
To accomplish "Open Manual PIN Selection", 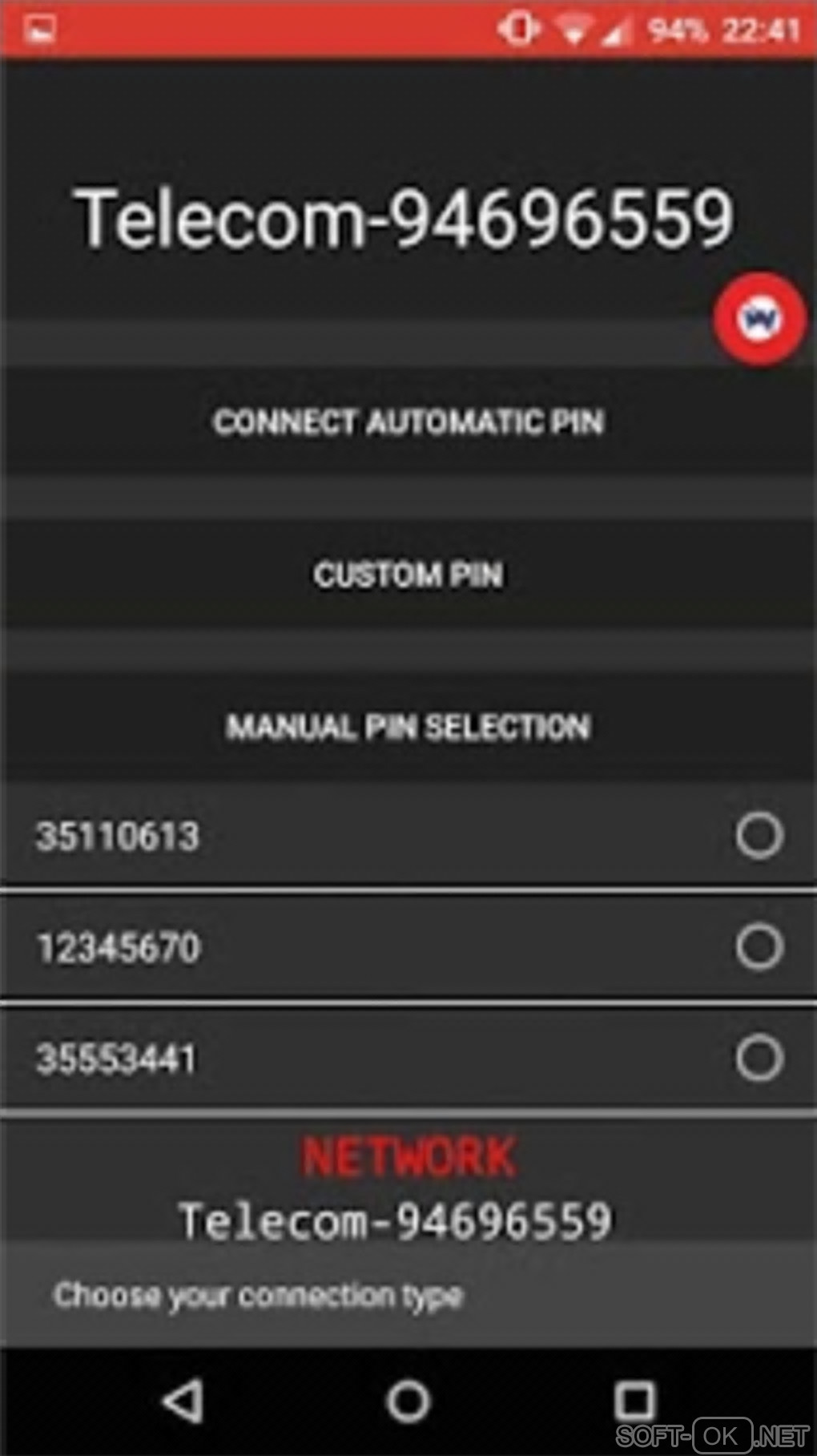I will 408,727.
